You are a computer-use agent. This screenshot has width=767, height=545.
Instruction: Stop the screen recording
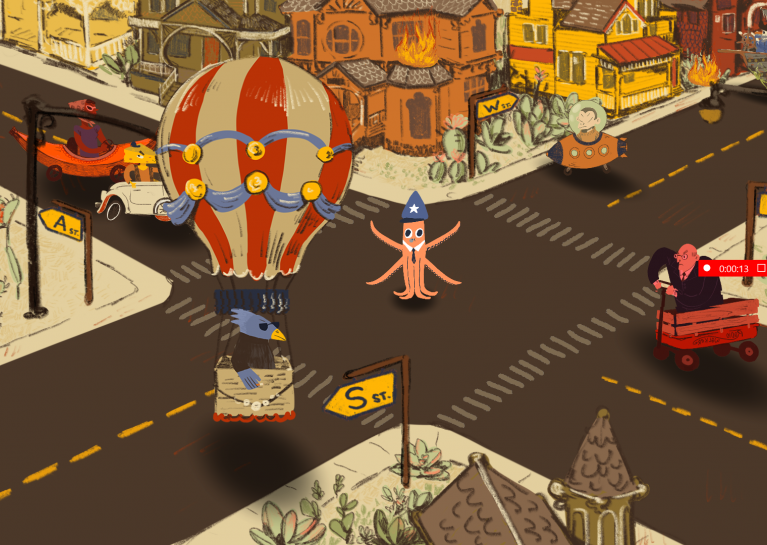(x=760, y=268)
